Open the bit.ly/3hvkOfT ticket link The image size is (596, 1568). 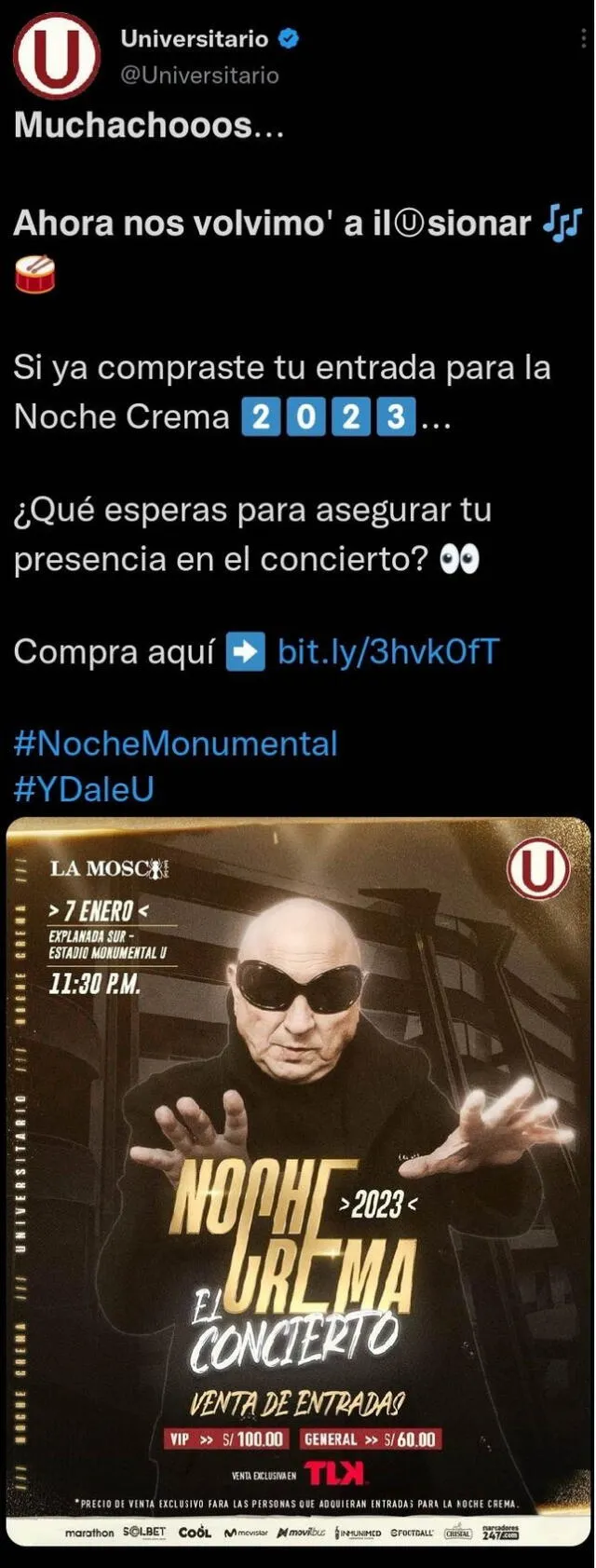coord(388,651)
